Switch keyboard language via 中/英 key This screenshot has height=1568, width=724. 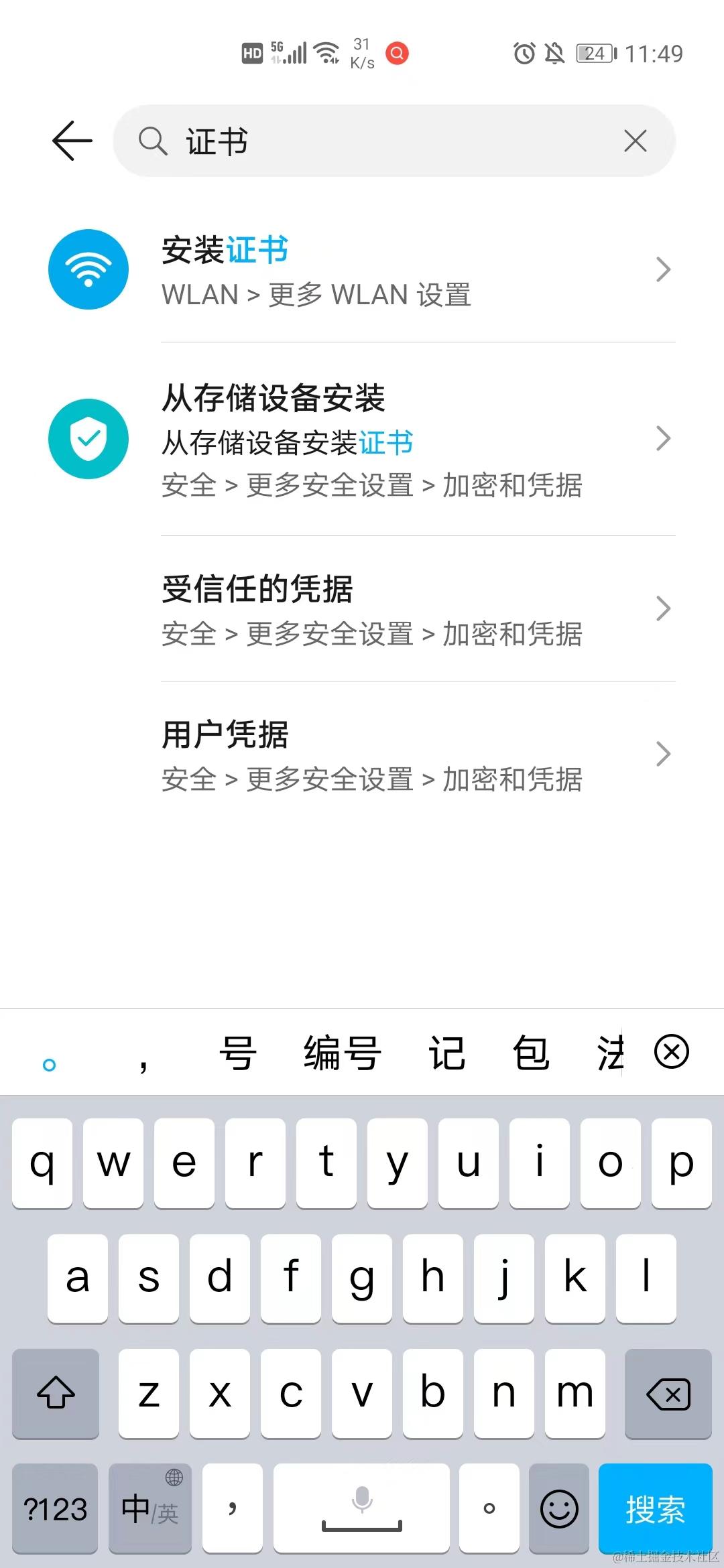click(150, 1508)
